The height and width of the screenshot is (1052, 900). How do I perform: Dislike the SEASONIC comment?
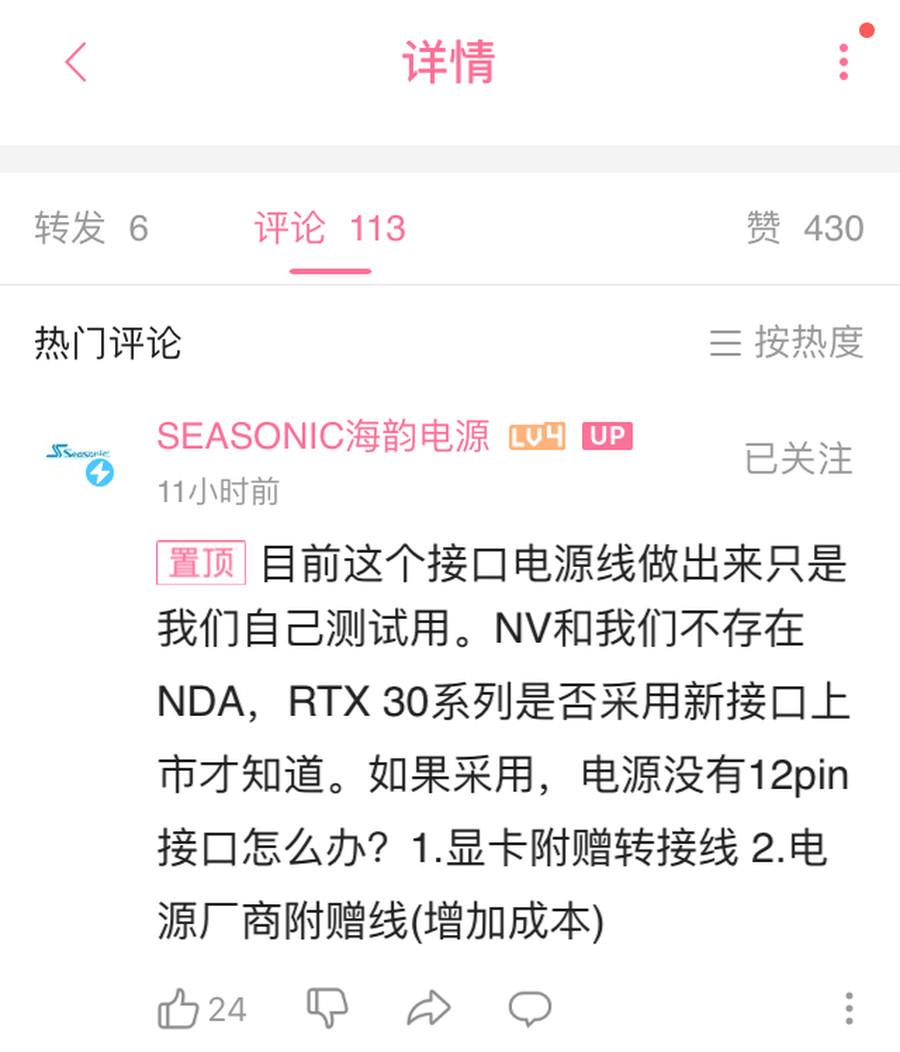(x=327, y=1008)
